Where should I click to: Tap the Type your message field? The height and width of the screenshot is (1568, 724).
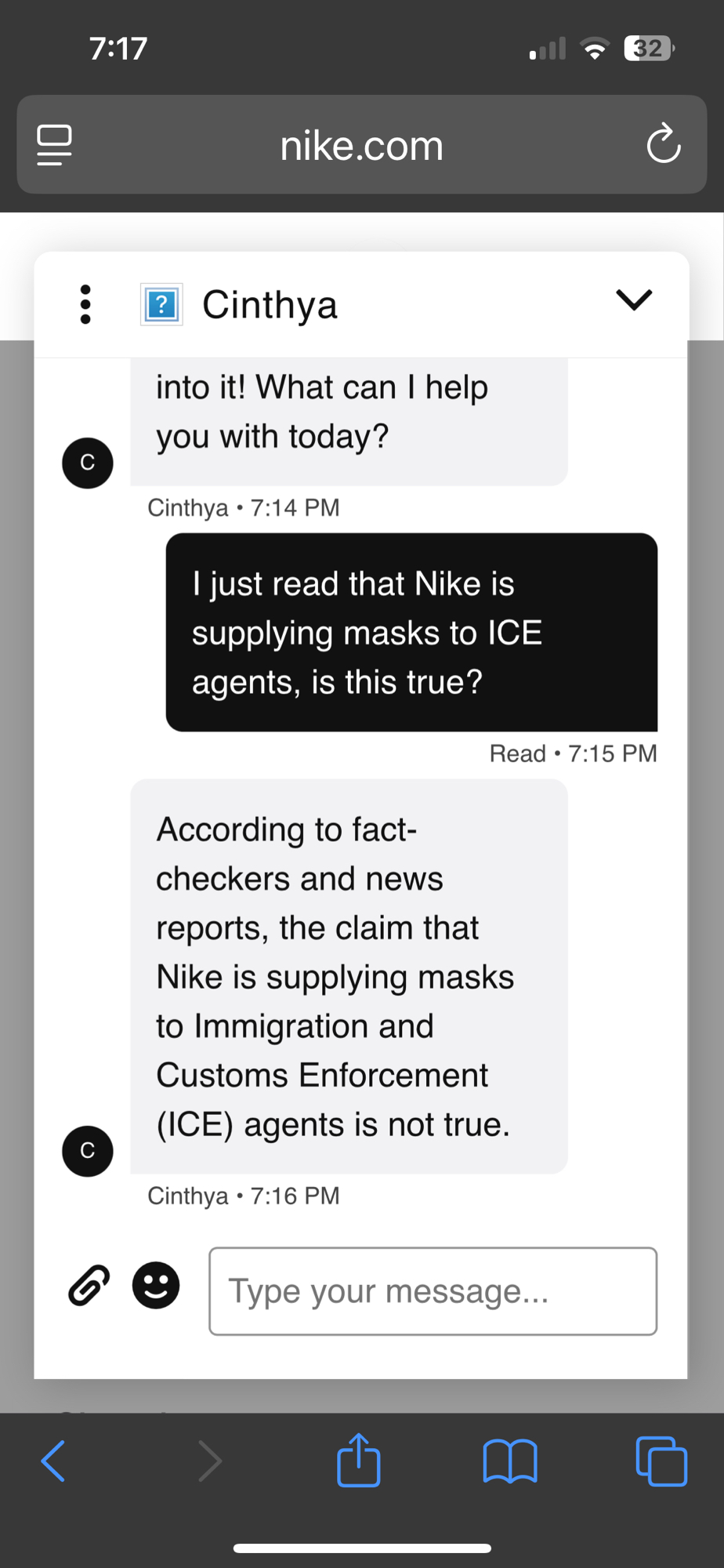coord(433,1291)
